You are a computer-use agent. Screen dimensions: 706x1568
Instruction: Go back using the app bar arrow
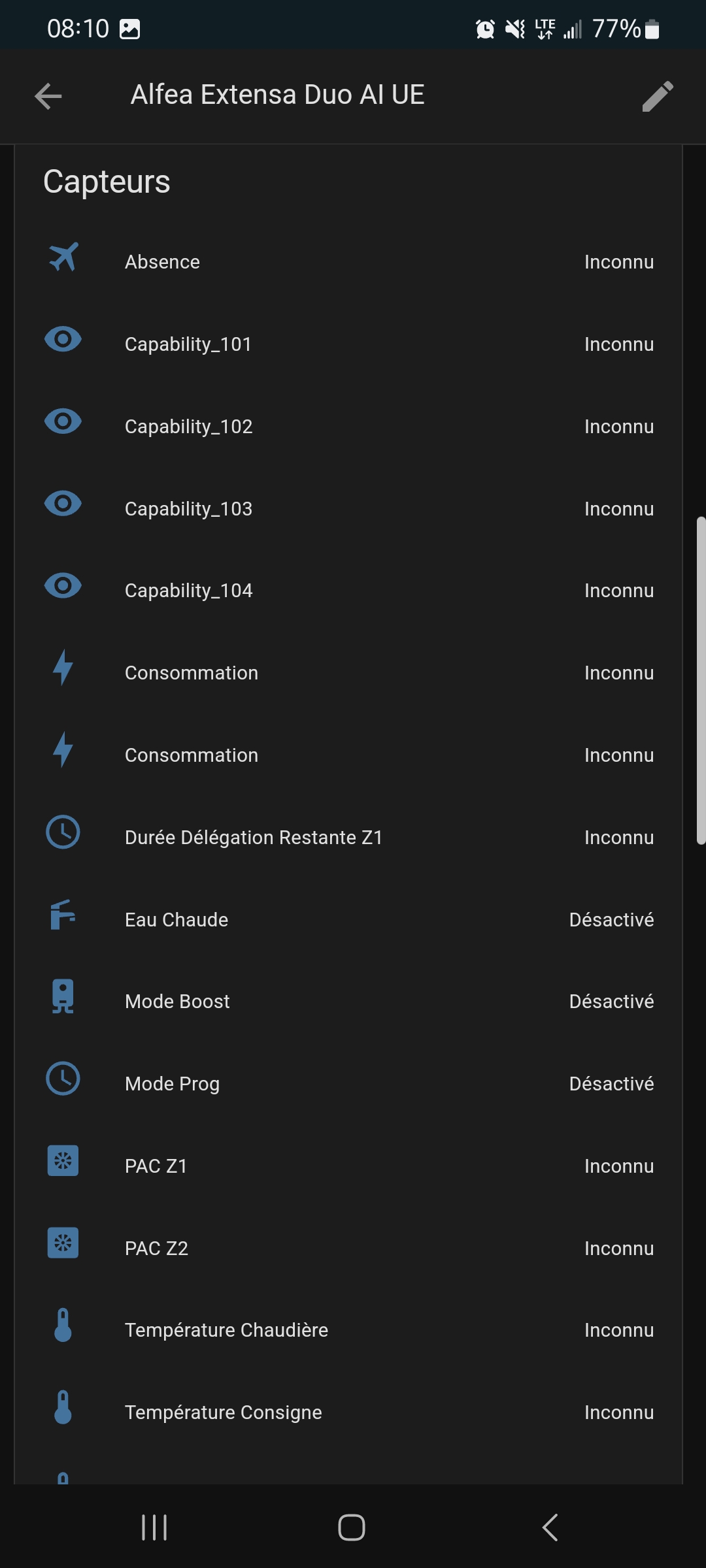pyautogui.click(x=48, y=96)
